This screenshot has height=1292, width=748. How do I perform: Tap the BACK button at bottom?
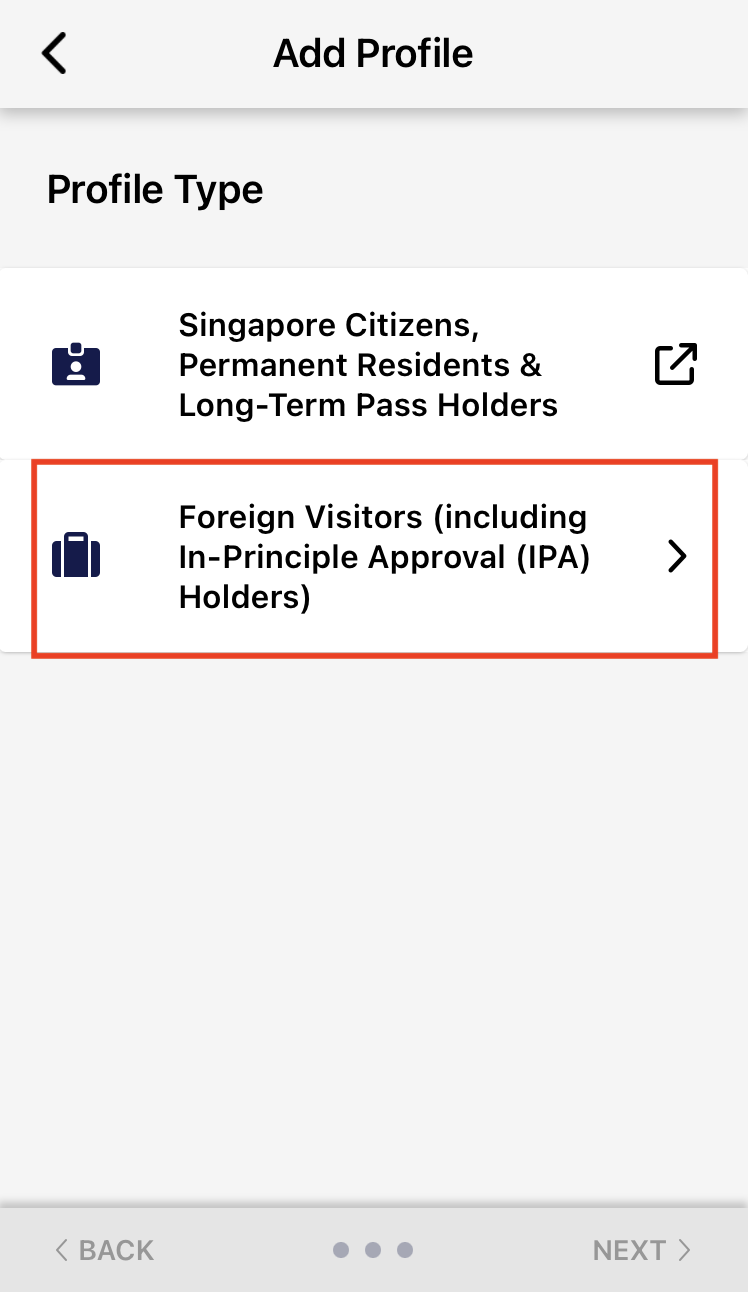coord(104,1250)
